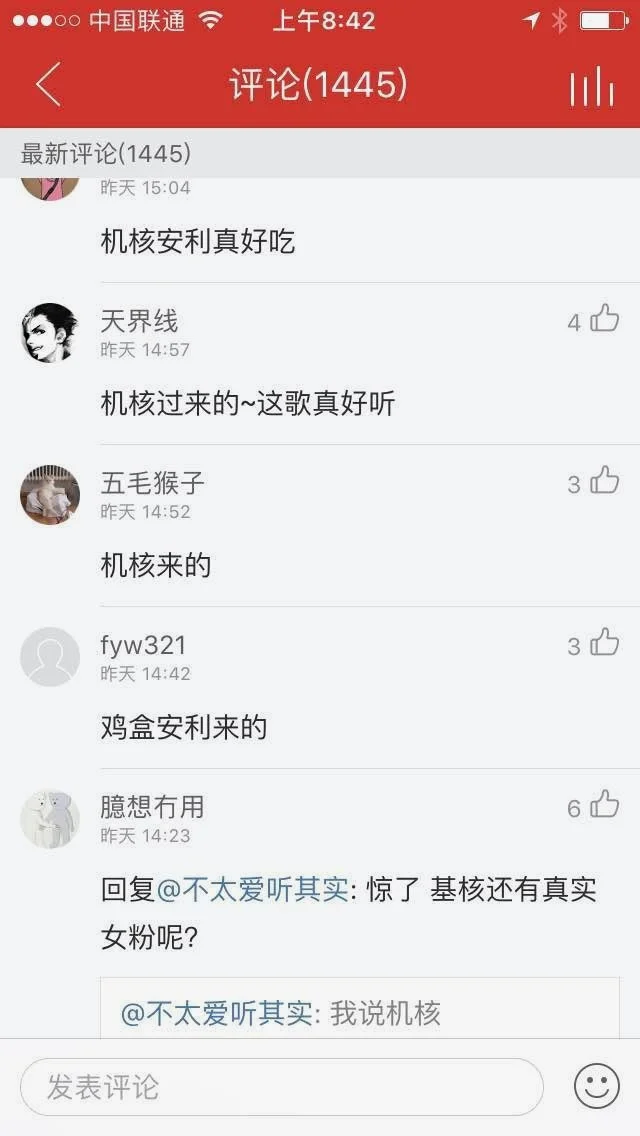The image size is (640, 1136).
Task: Select the comment 鸡盒安利来的
Action: pos(184,728)
